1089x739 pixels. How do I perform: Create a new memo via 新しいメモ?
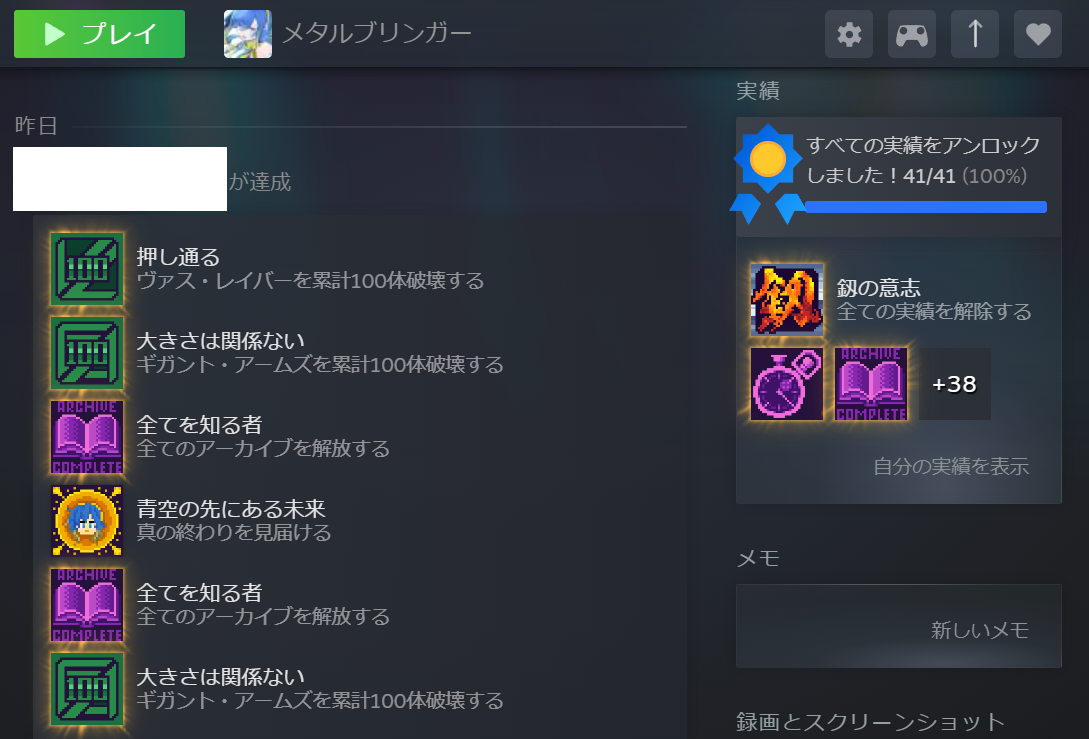tap(979, 630)
